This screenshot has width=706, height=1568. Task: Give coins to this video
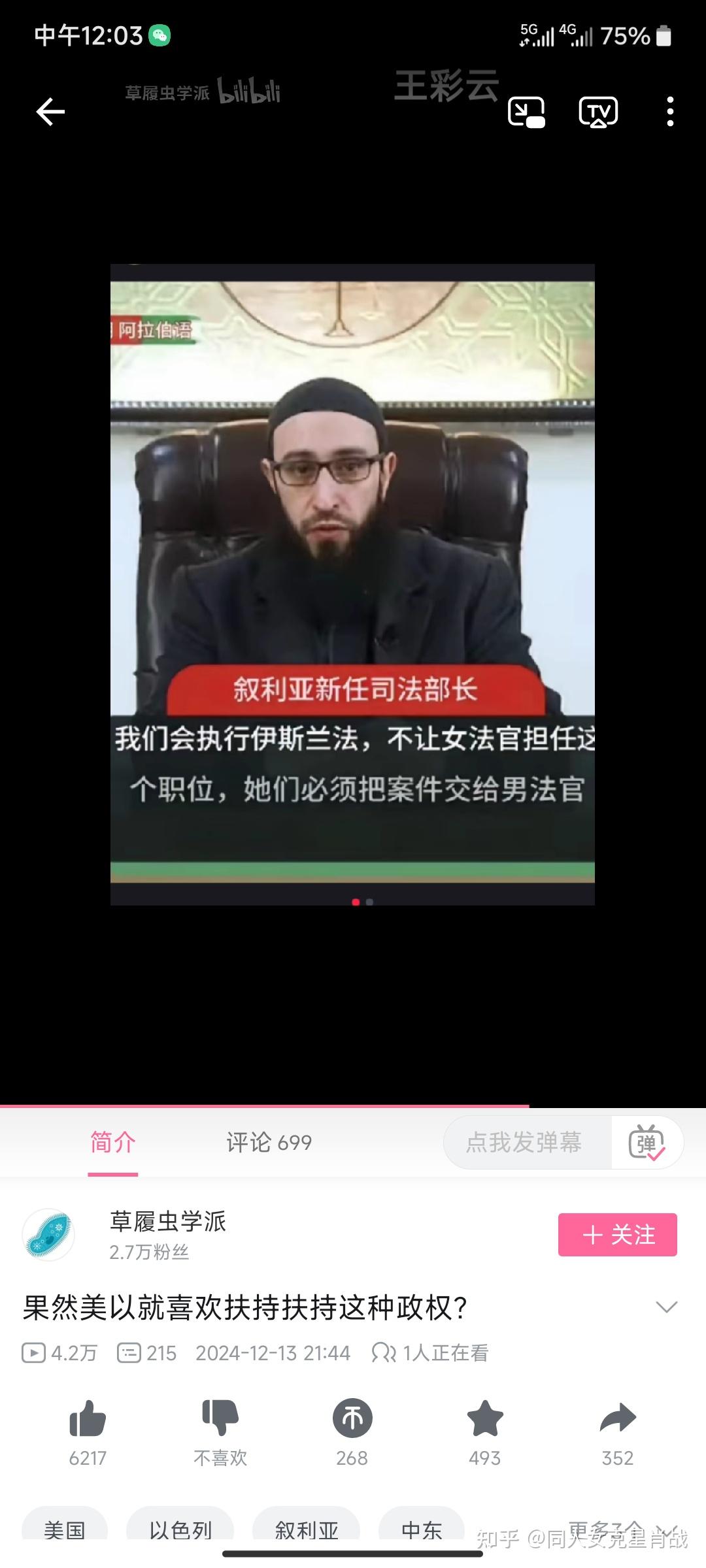[352, 1420]
